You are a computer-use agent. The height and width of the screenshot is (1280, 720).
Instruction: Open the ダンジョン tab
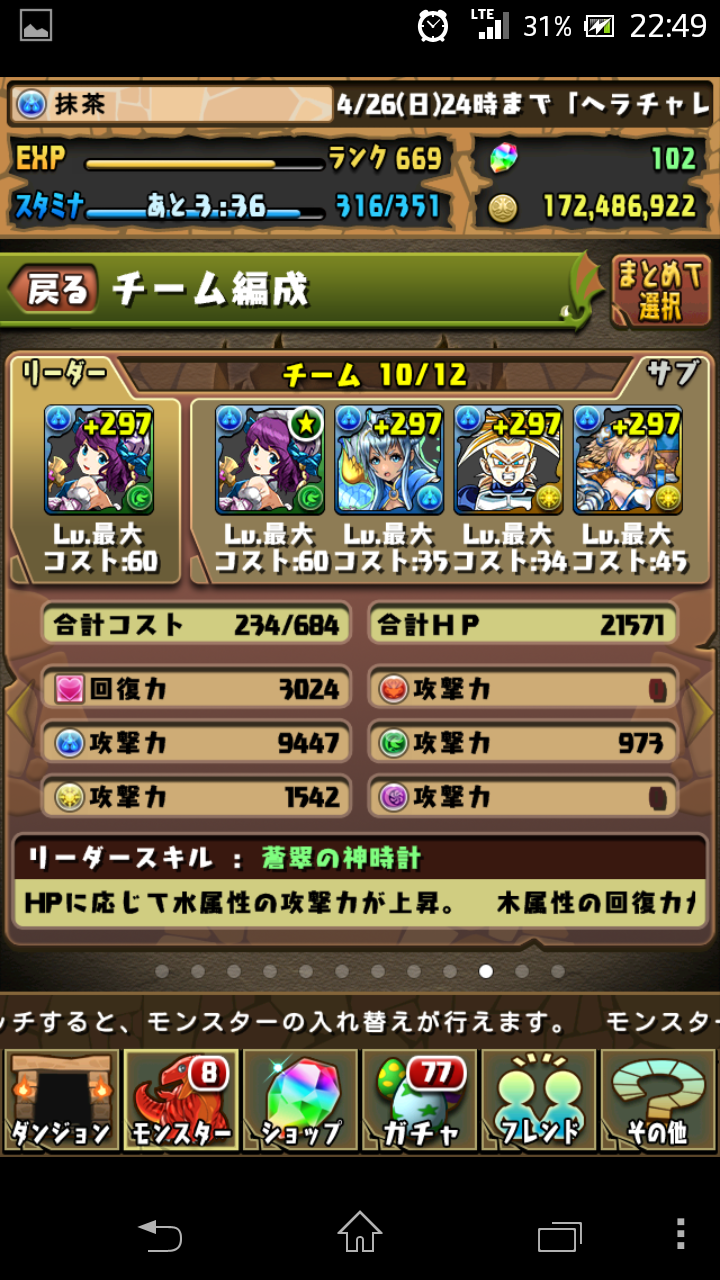pyautogui.click(x=60, y=1100)
